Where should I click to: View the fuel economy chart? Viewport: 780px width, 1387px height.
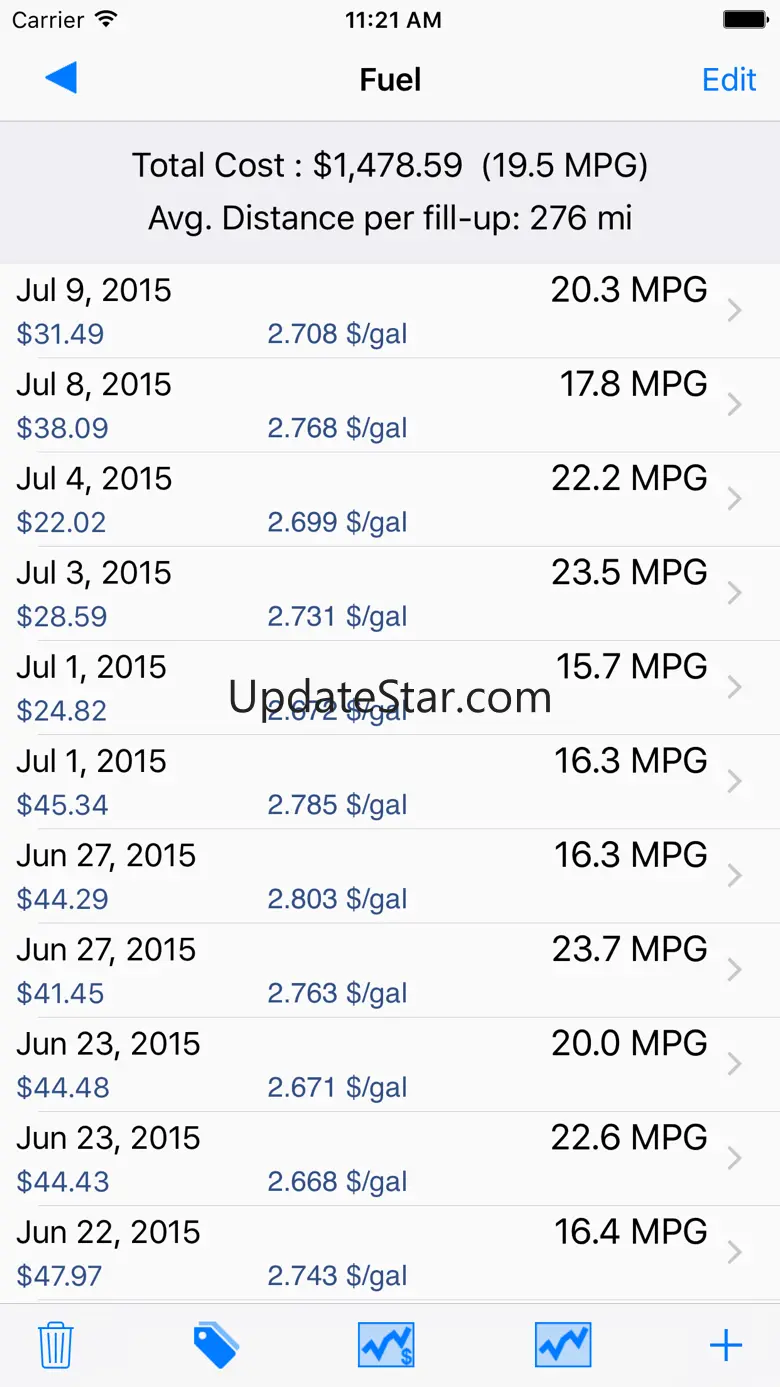[563, 1345]
